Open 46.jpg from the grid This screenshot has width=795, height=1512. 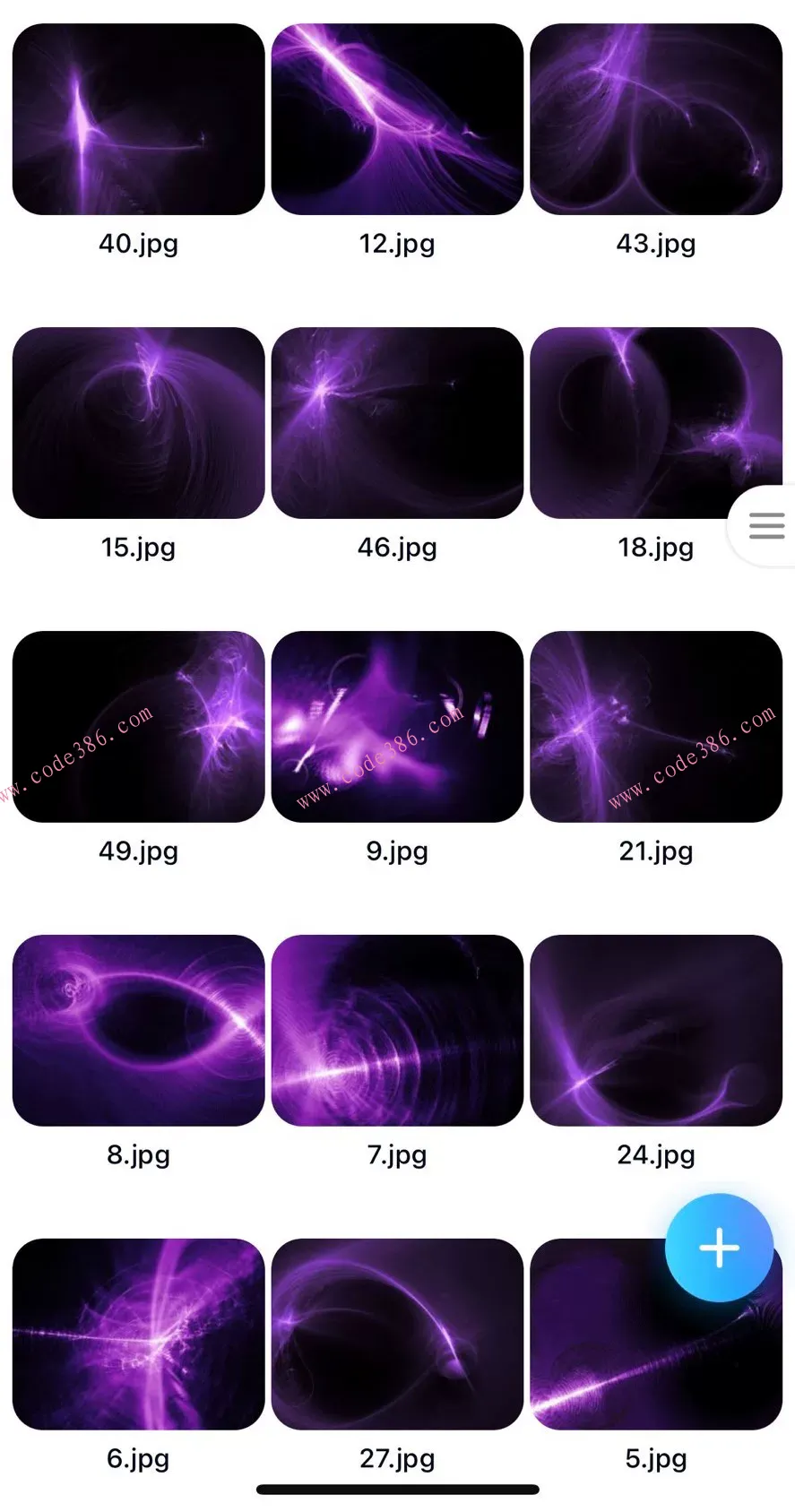[397, 423]
